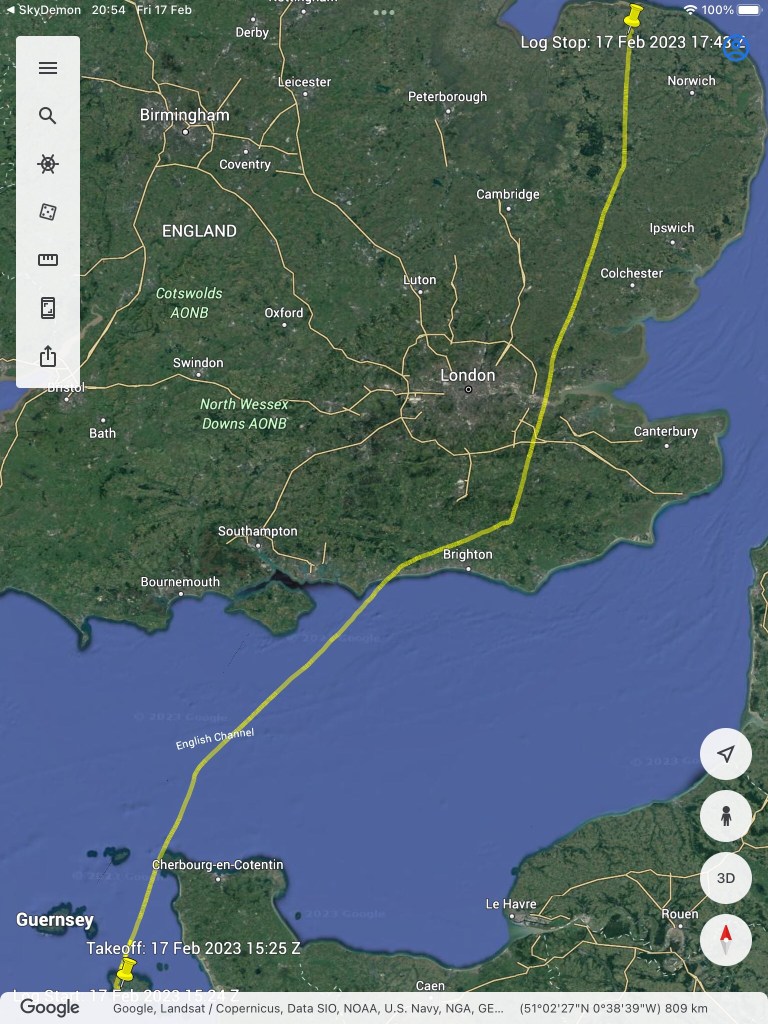Select the Log Stop yellow pin

[x=633, y=15]
